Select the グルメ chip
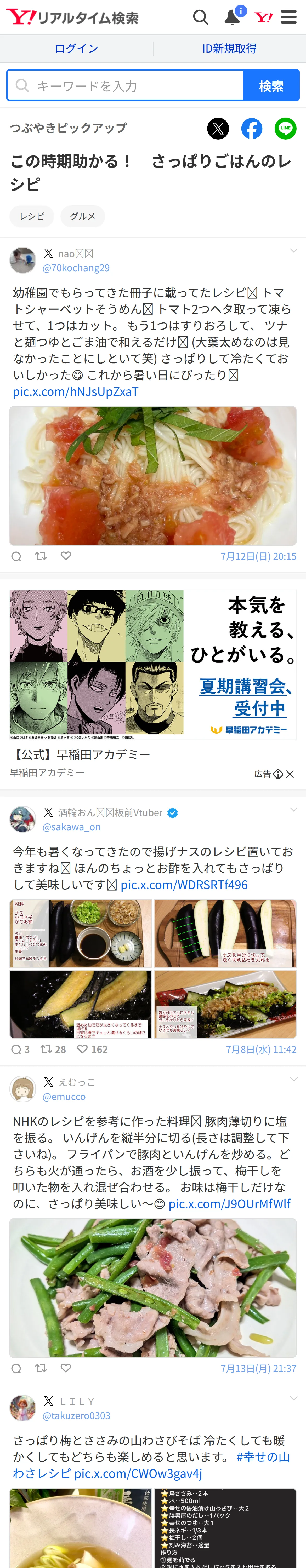The image size is (306, 1568). tap(83, 216)
